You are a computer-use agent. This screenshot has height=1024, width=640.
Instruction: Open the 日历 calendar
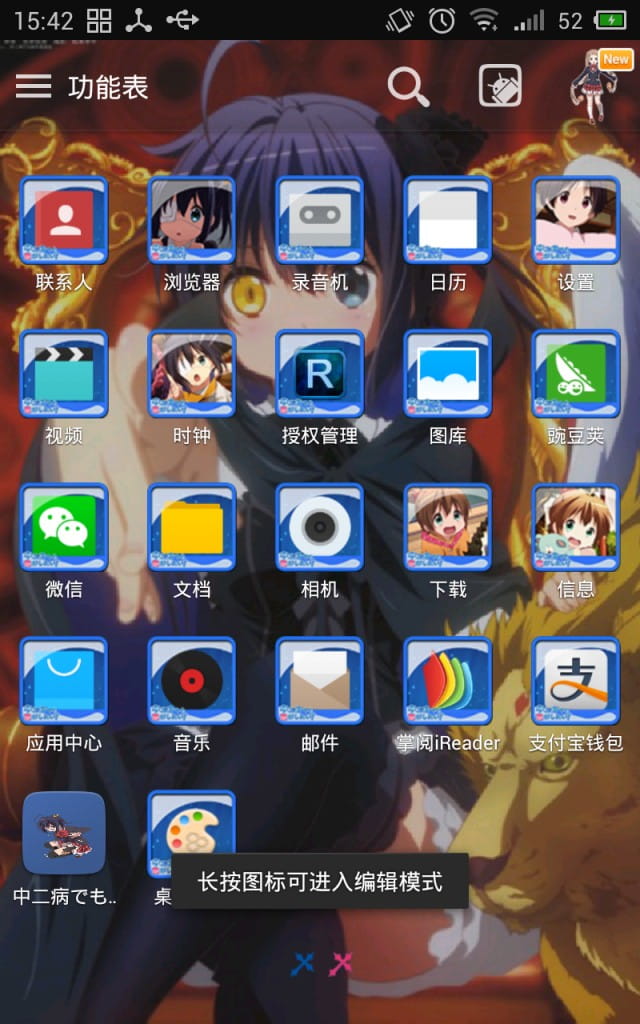[x=448, y=220]
